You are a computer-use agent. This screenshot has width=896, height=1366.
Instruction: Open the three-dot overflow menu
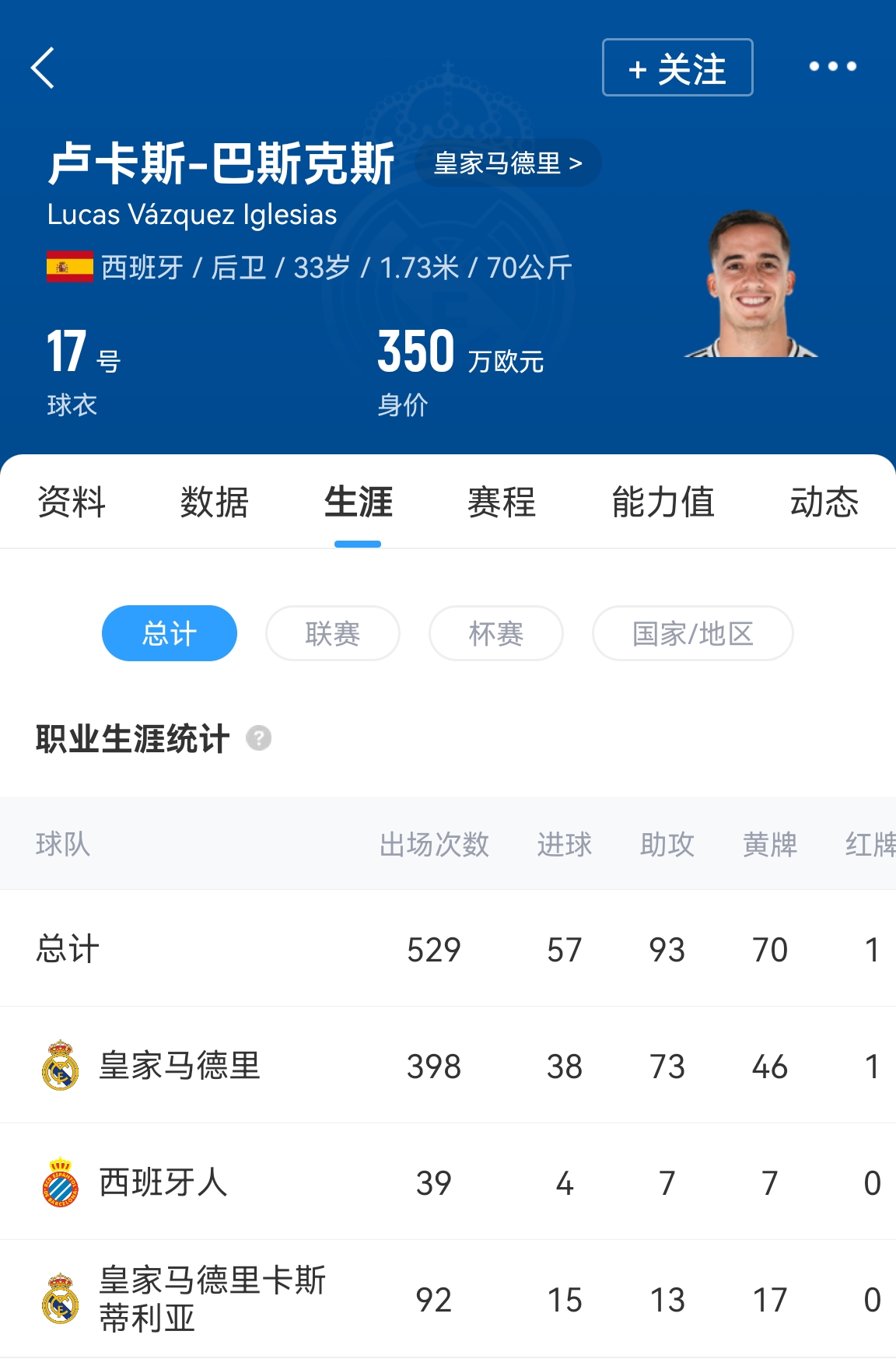click(832, 67)
